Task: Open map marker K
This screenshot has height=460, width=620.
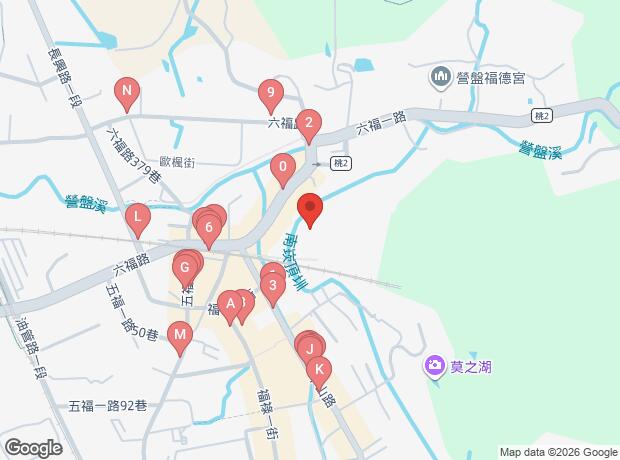Action: point(319,370)
